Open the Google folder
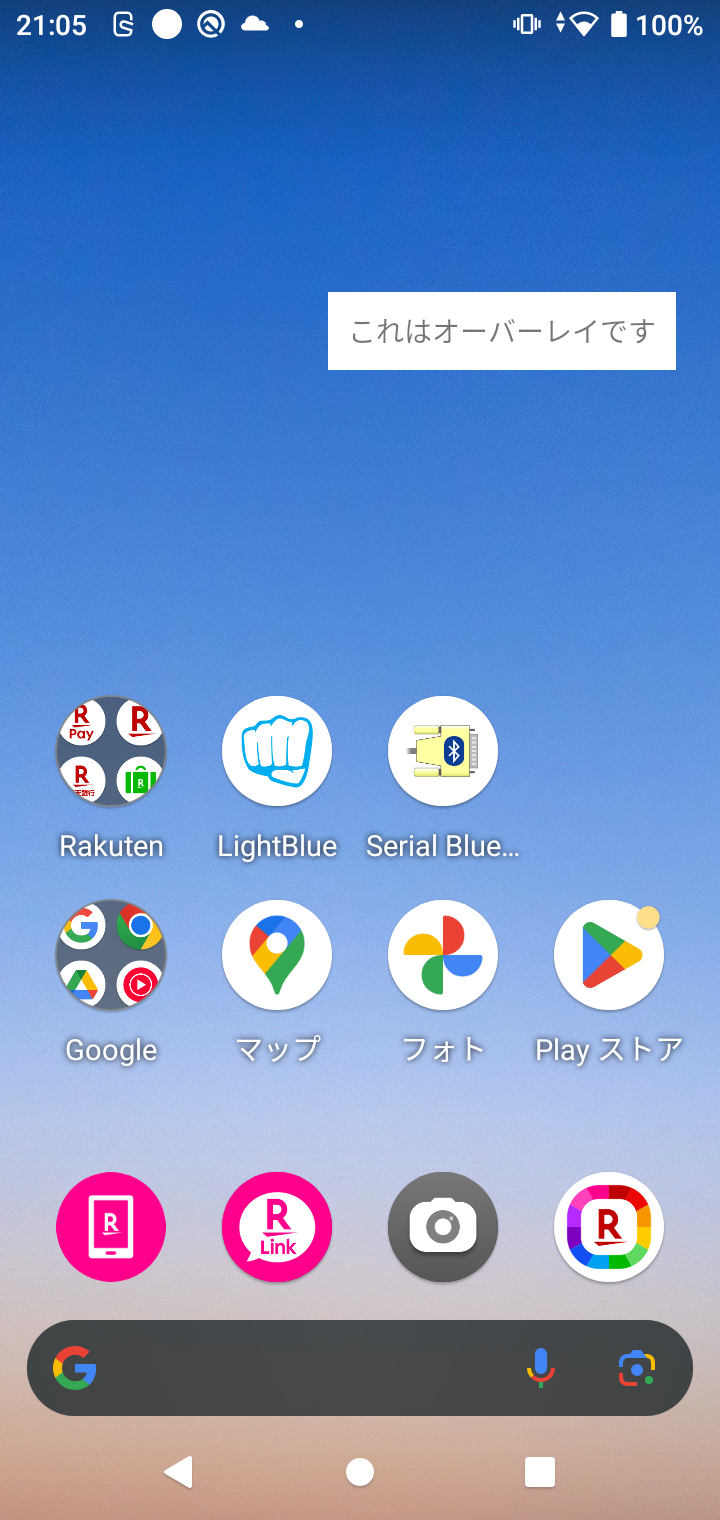 click(x=111, y=955)
